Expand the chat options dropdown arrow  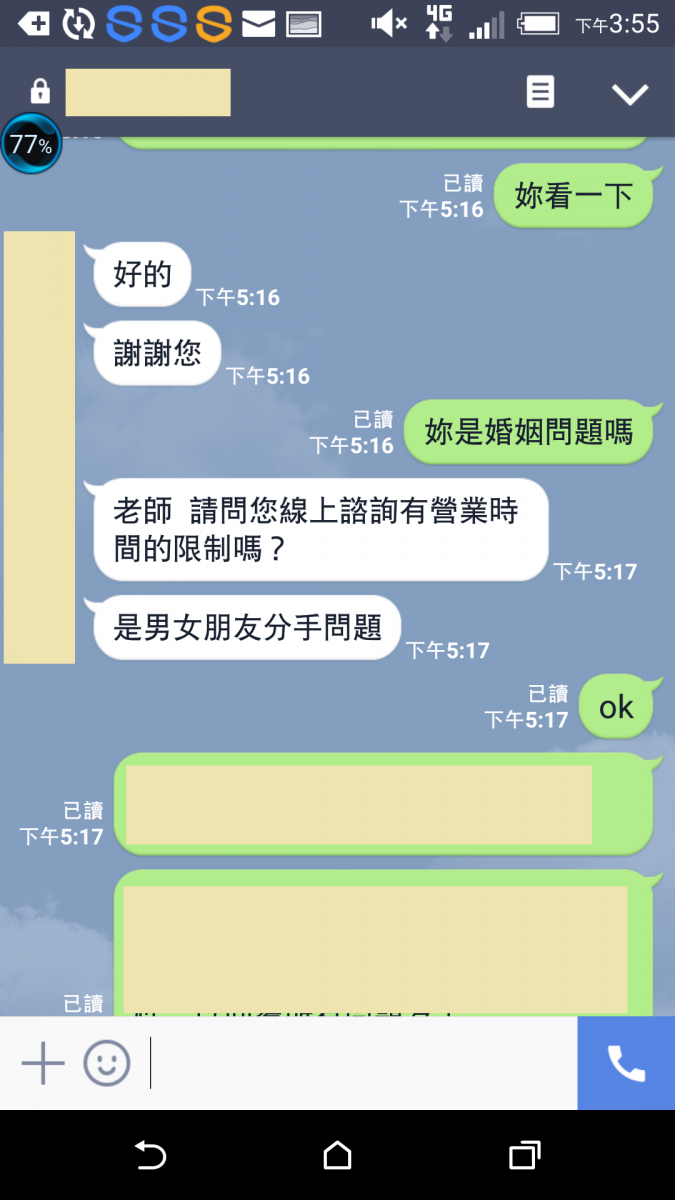point(630,94)
